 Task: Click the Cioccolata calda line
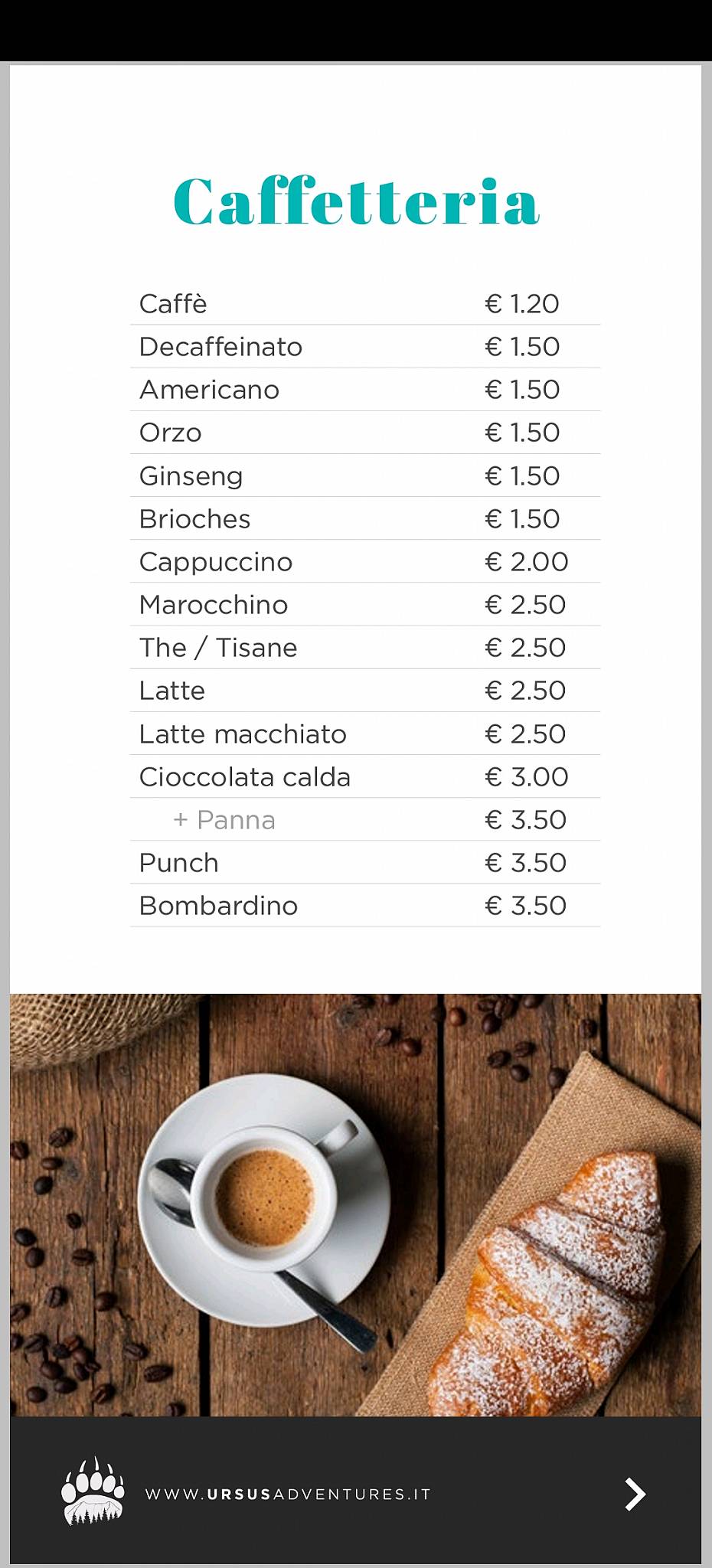pyautogui.click(x=245, y=776)
